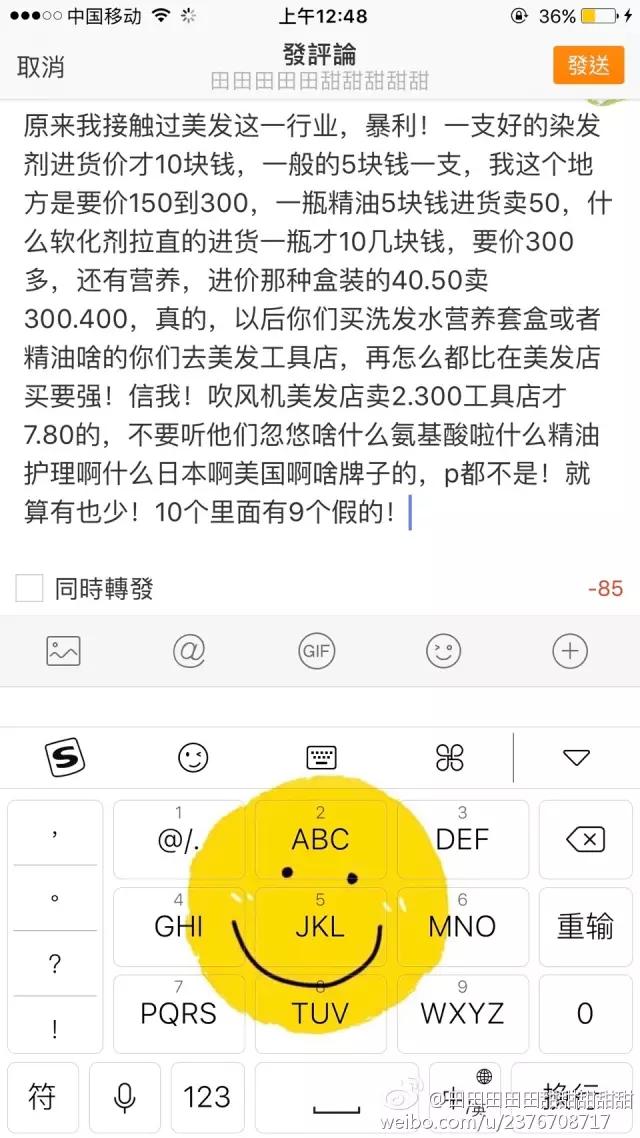This screenshot has width=640, height=1138.
Task: Open Sogou keyboard settings via S logo
Action: click(66, 758)
